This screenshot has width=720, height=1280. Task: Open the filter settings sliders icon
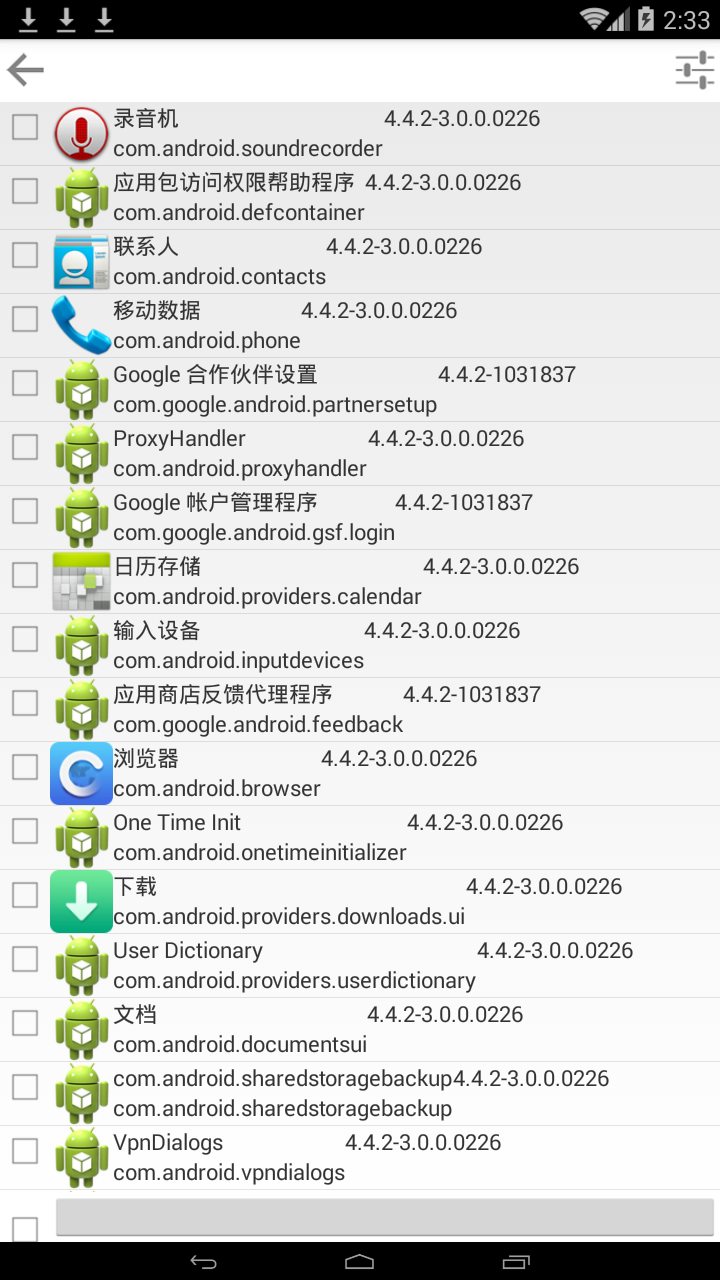[x=694, y=70]
